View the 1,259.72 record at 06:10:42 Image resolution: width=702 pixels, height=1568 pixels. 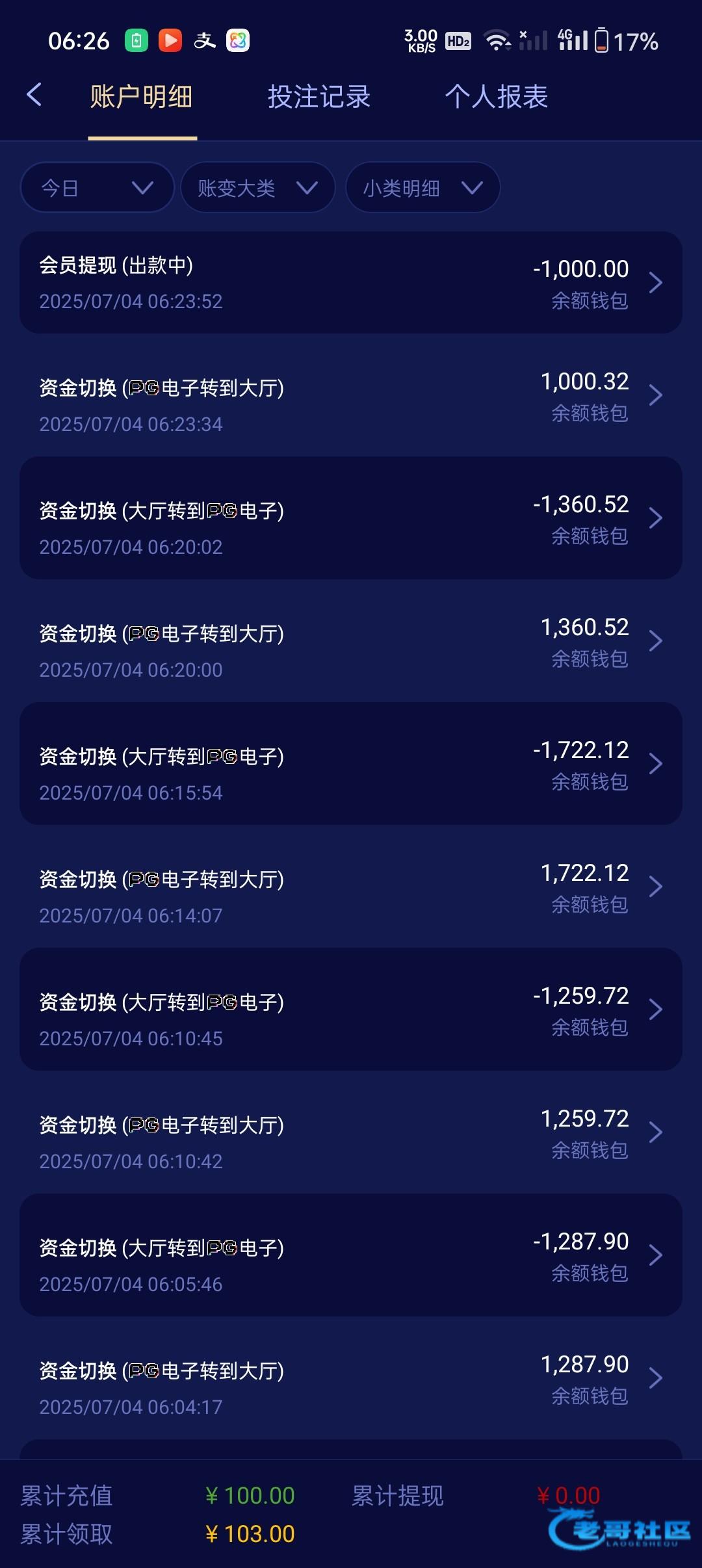(351, 1132)
